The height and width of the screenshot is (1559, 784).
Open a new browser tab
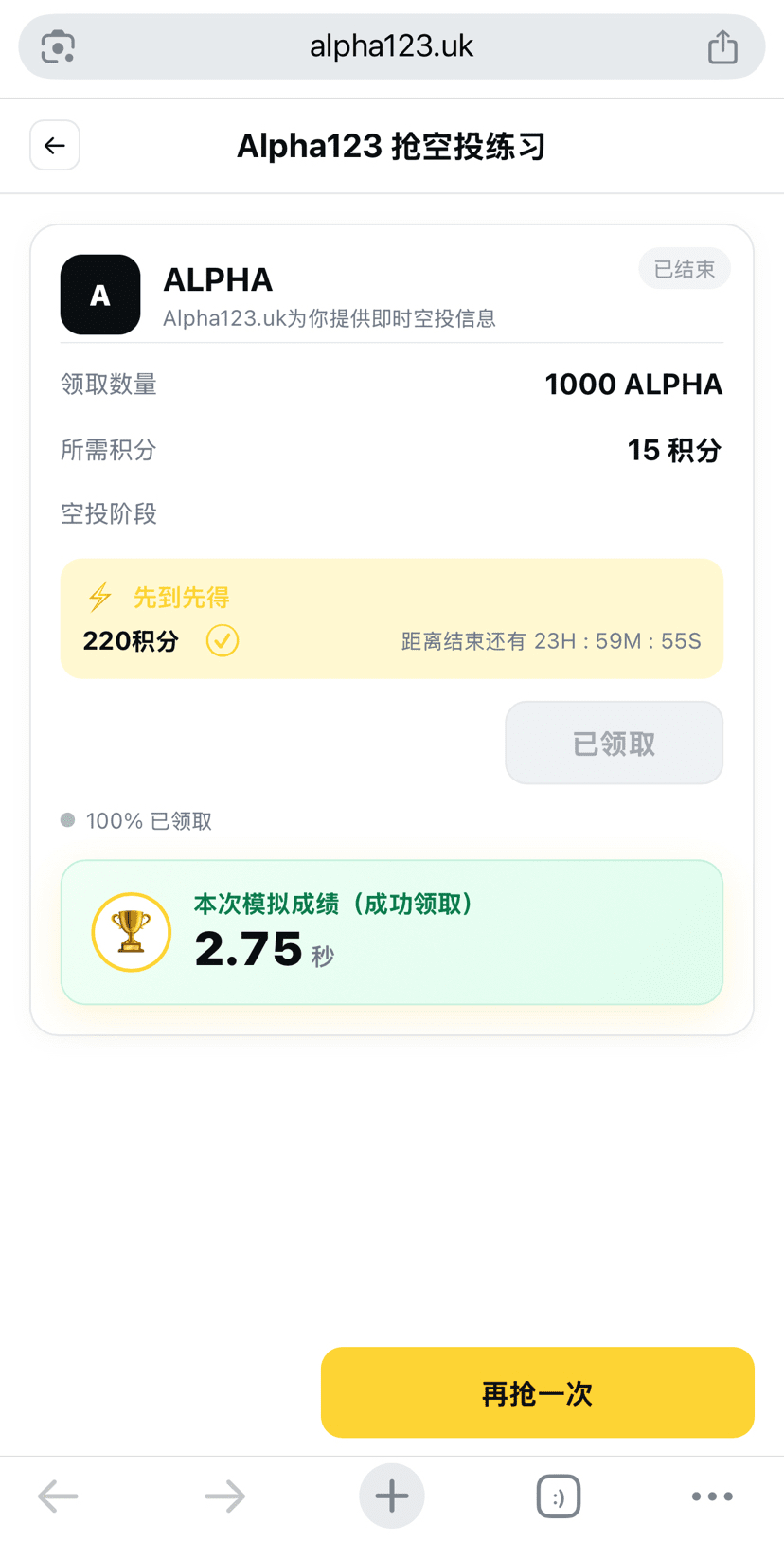click(391, 1496)
